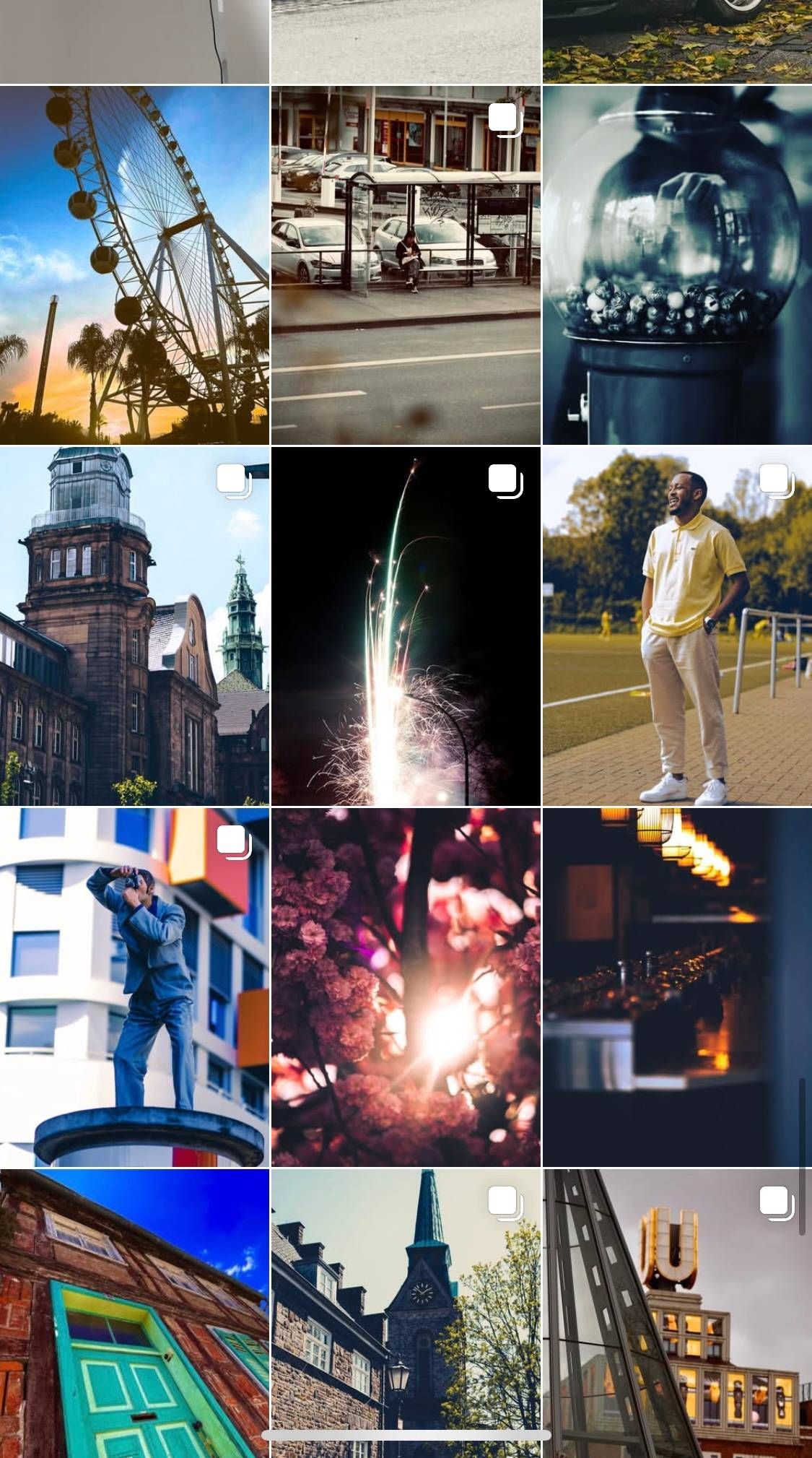This screenshot has width=812, height=1458.
Task: Open the gumball machine photo
Action: [x=677, y=265]
